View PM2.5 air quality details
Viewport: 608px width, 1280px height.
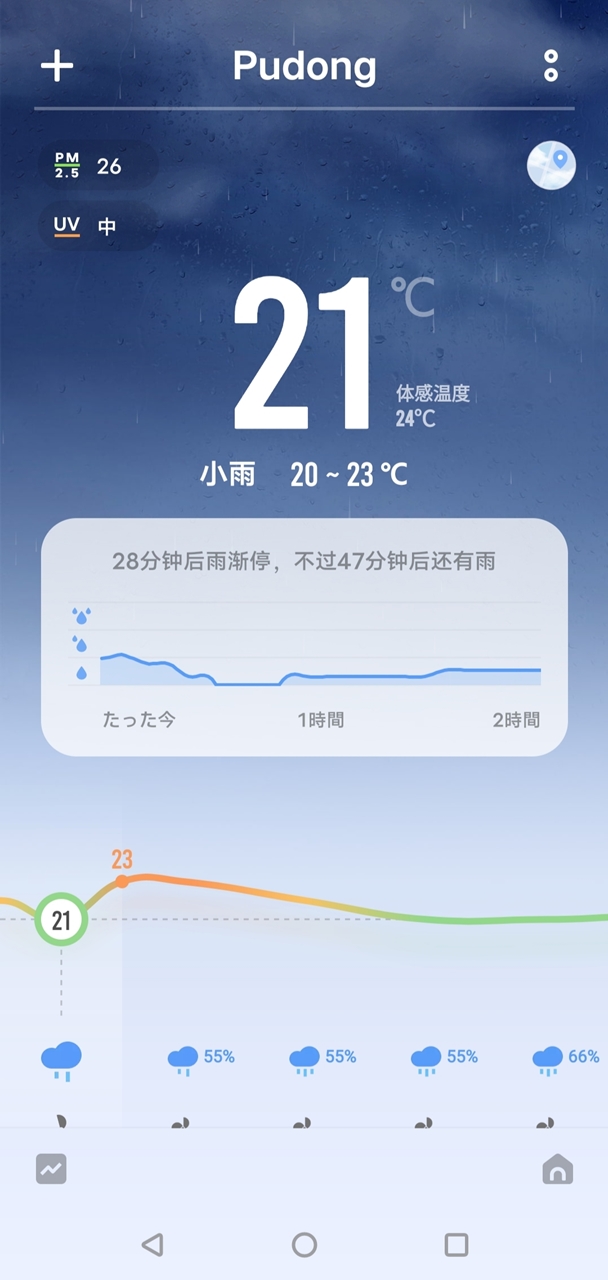click(97, 166)
